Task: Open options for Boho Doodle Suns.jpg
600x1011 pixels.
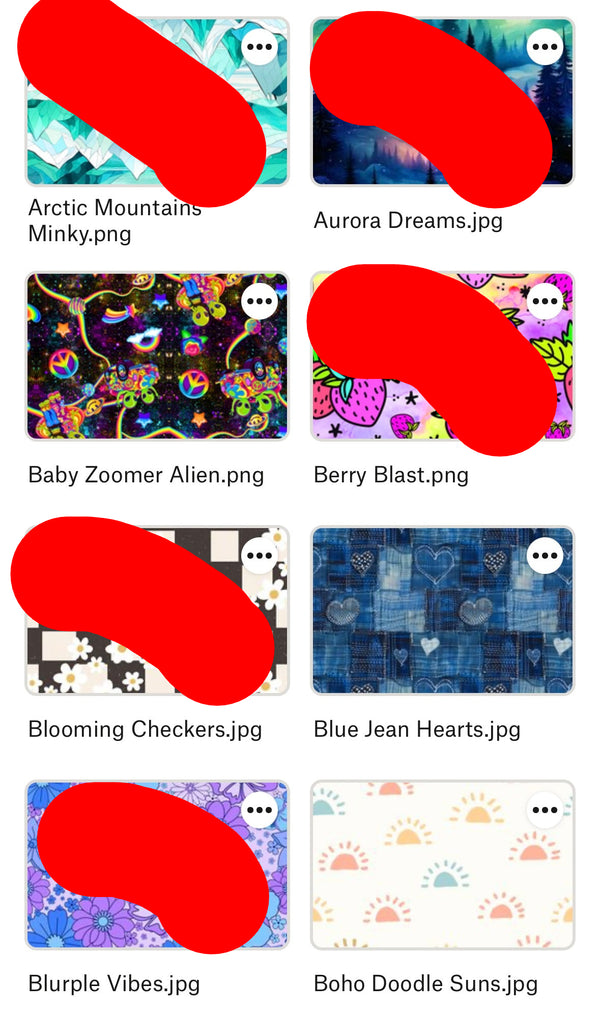Action: click(x=545, y=809)
